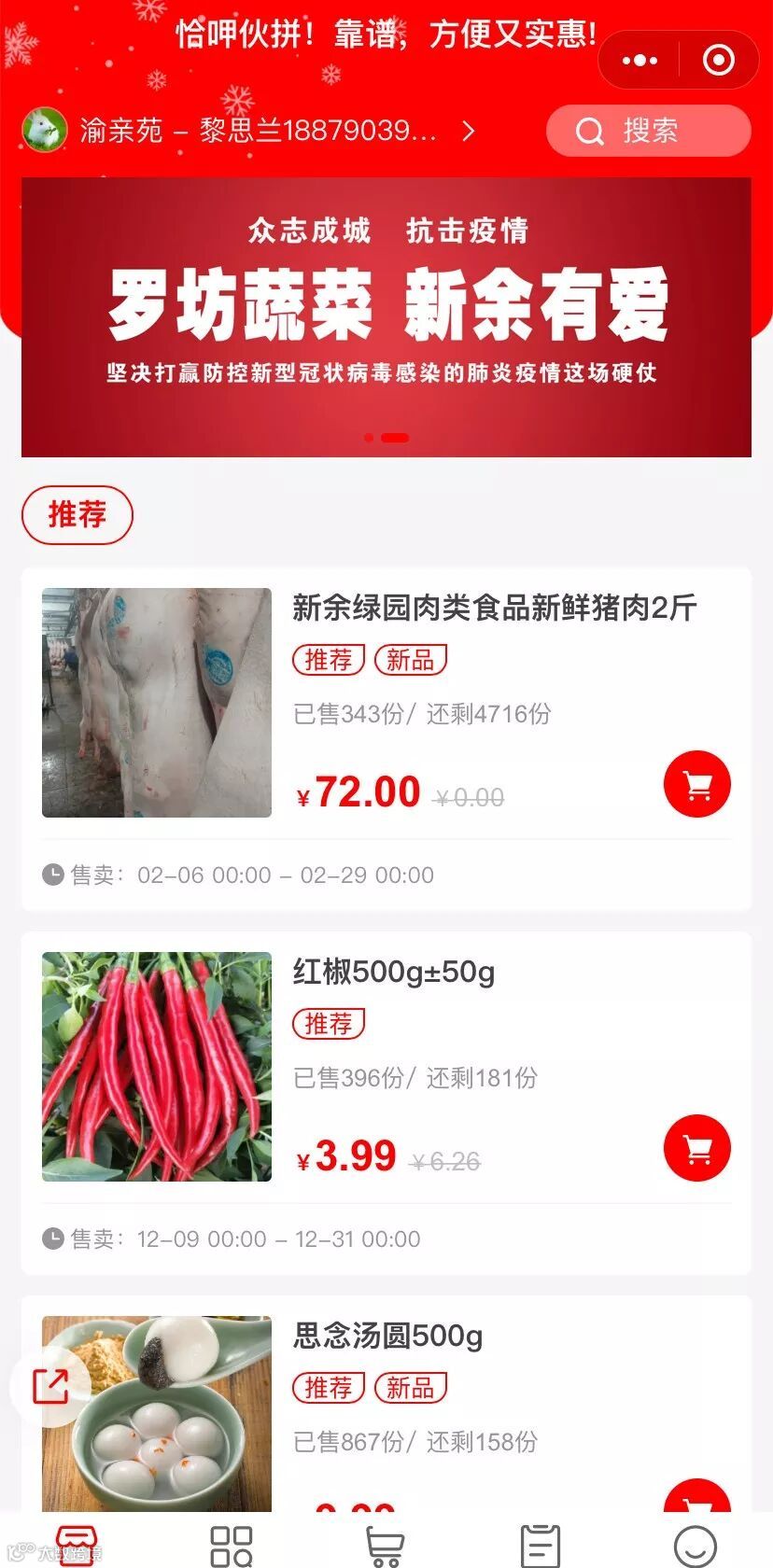Tap the floating share icon
This screenshot has width=773, height=1568.
coord(50,1386)
